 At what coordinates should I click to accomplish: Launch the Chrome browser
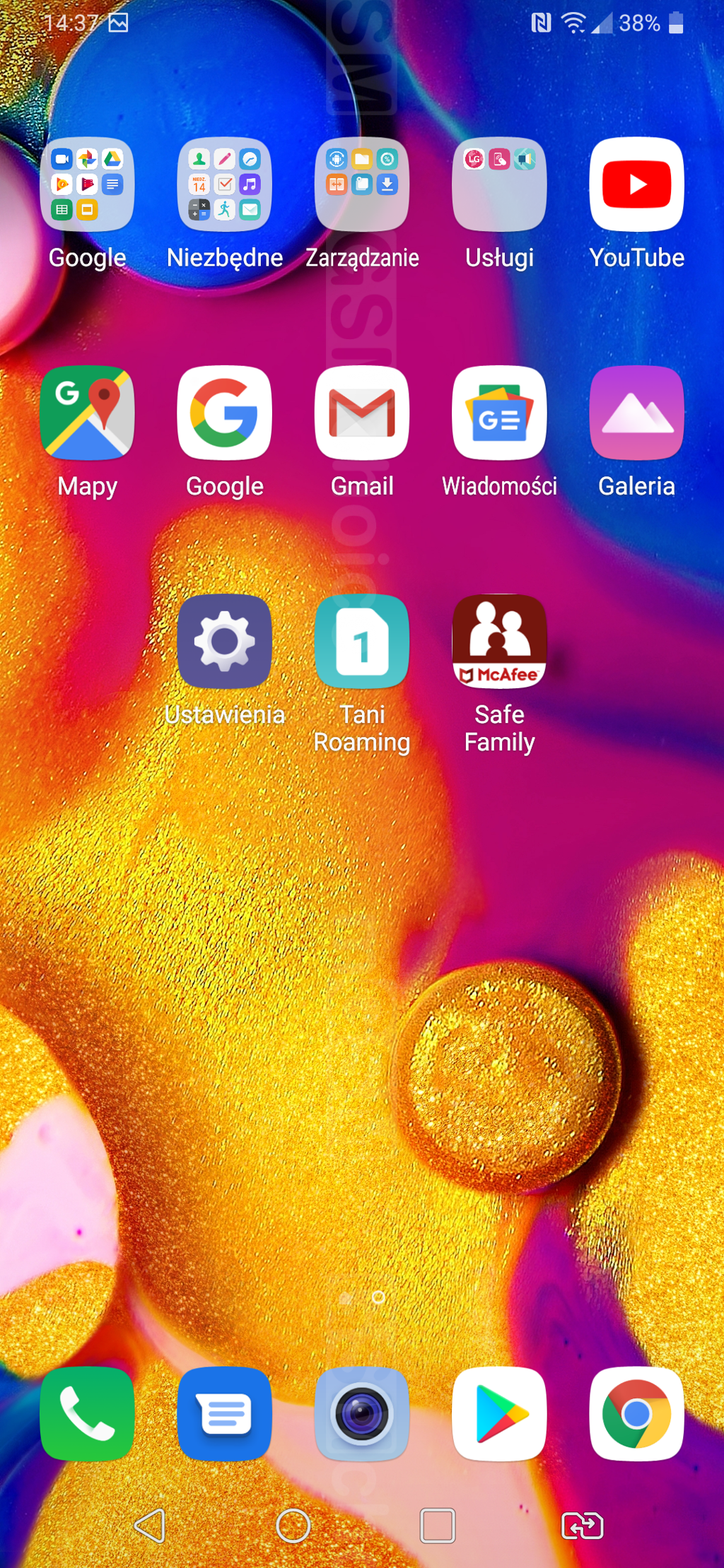click(636, 1413)
